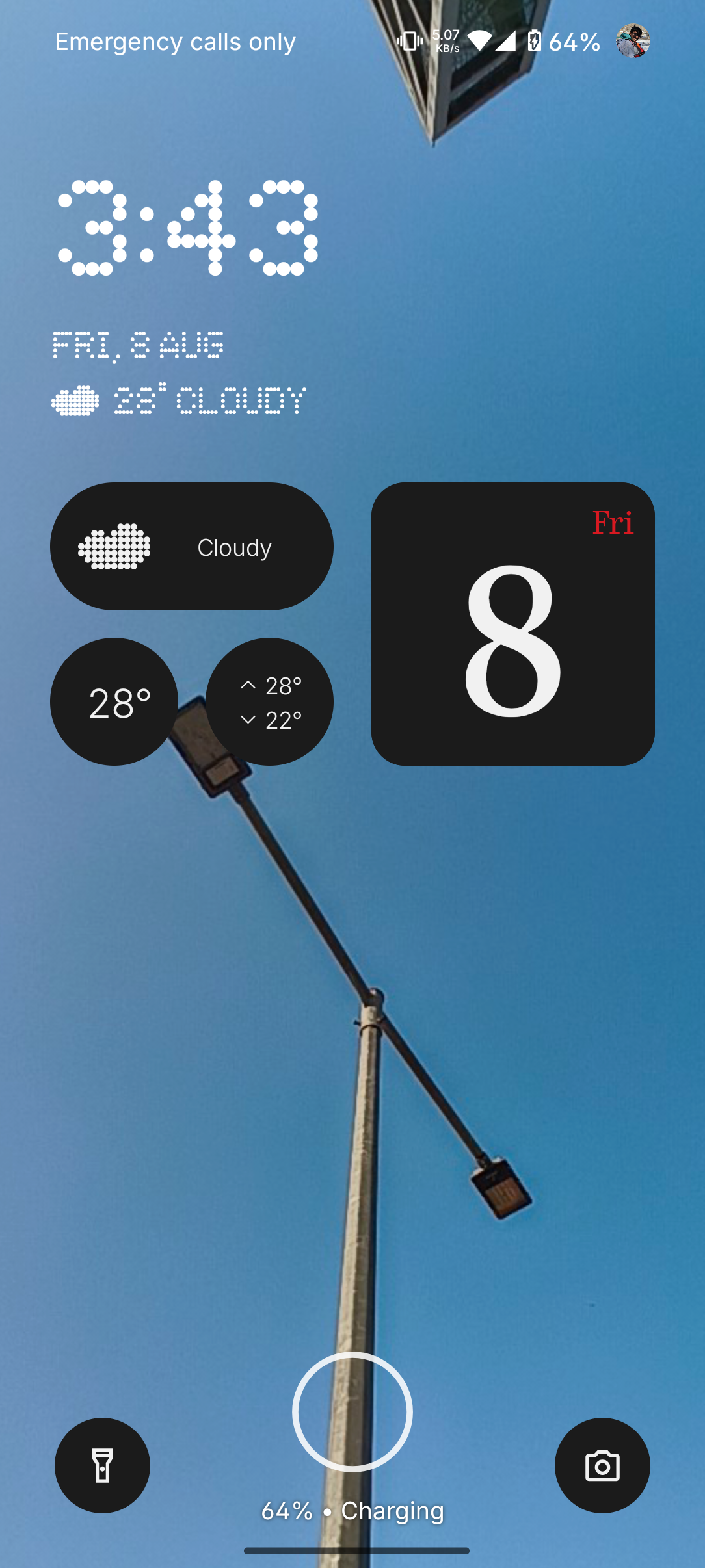
Task: Tap the fingerprint unlock circle
Action: coord(352,1411)
